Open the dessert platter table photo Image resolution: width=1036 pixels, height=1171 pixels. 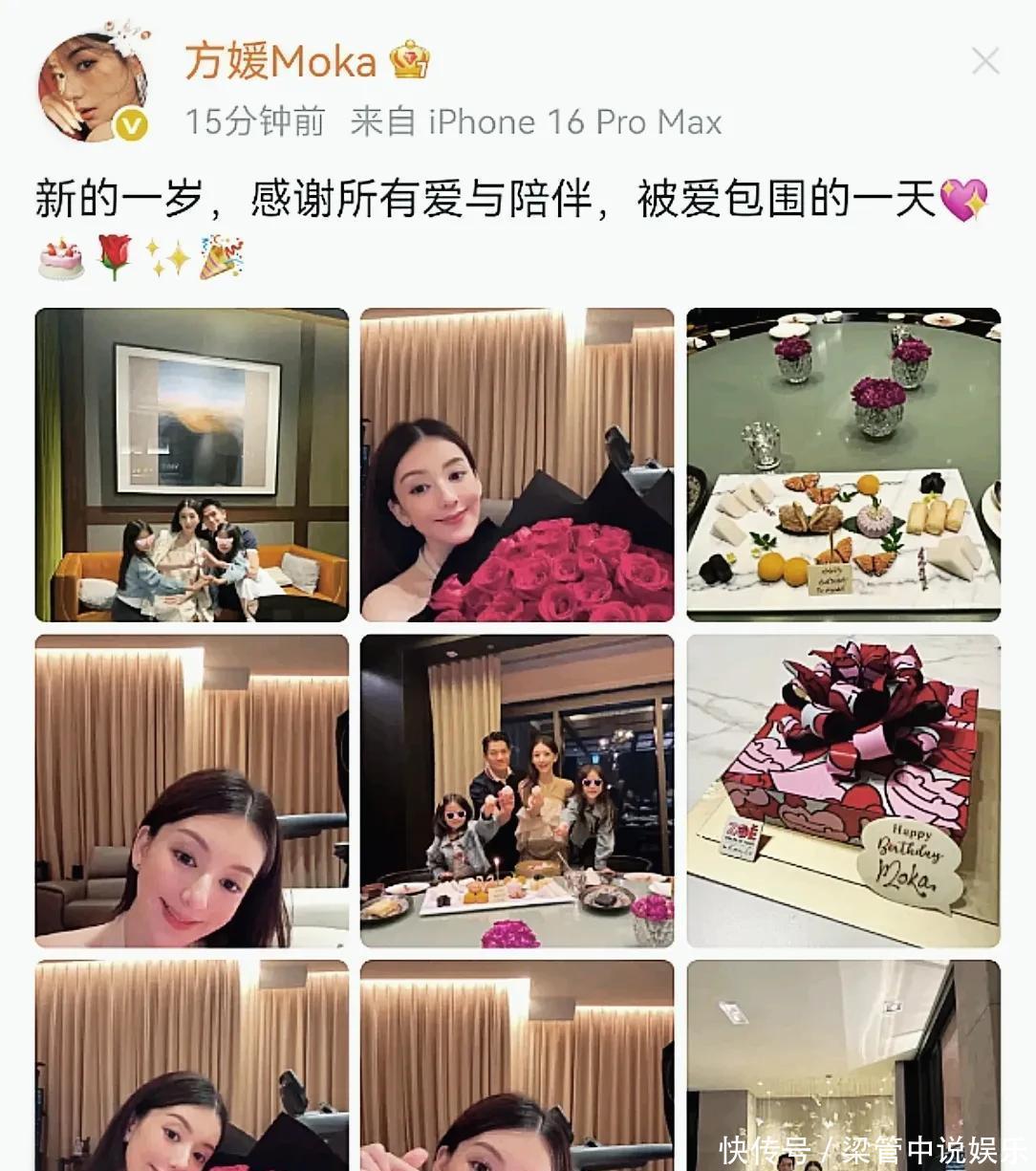(843, 465)
